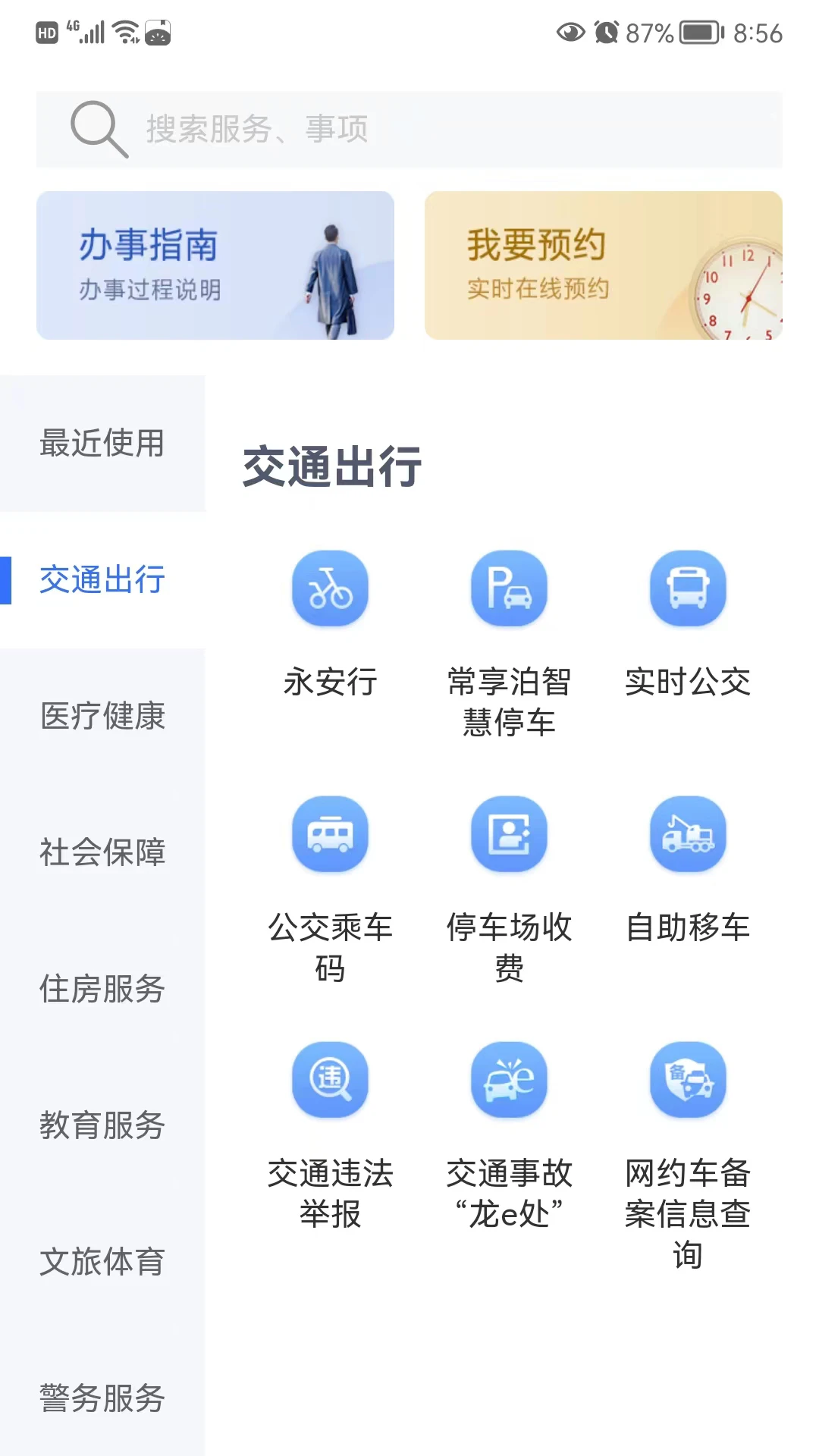Image resolution: width=819 pixels, height=1456 pixels.
Task: Select the 教育服务 category
Action: tap(102, 1127)
